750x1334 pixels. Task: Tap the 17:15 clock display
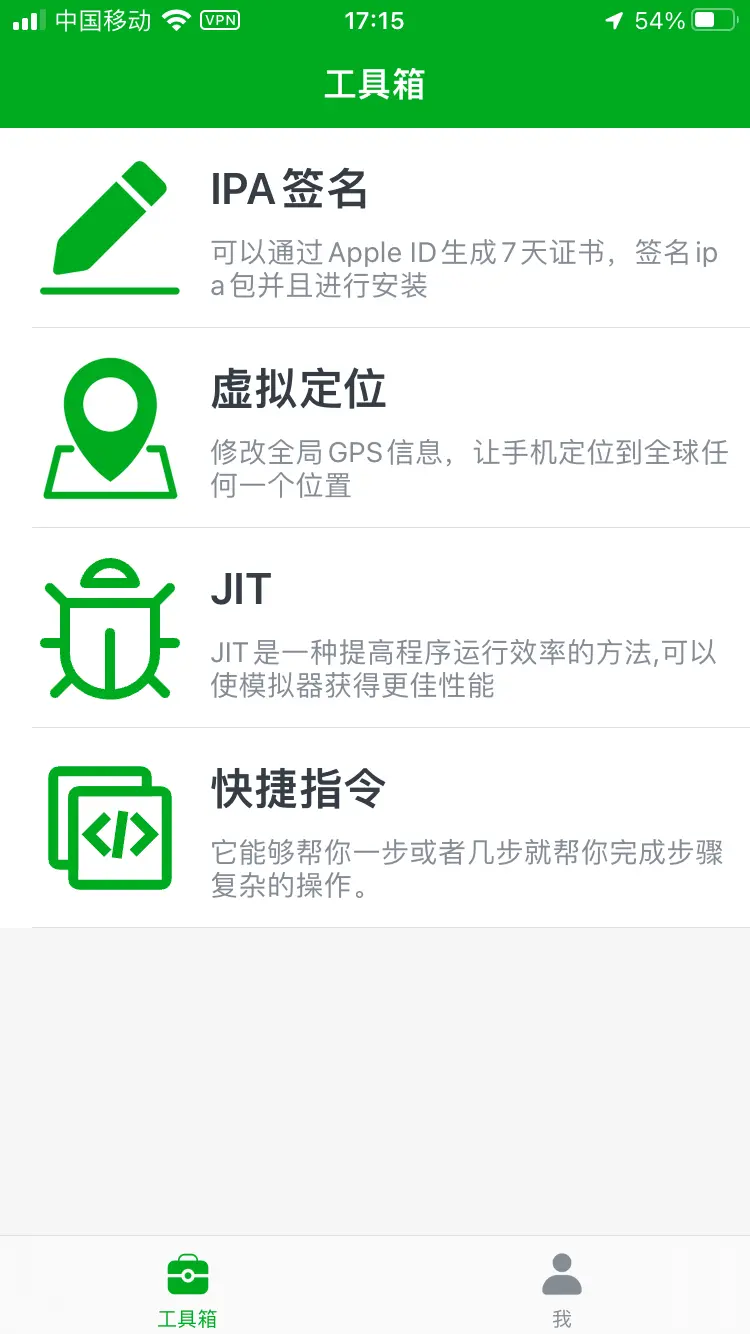pyautogui.click(x=375, y=20)
